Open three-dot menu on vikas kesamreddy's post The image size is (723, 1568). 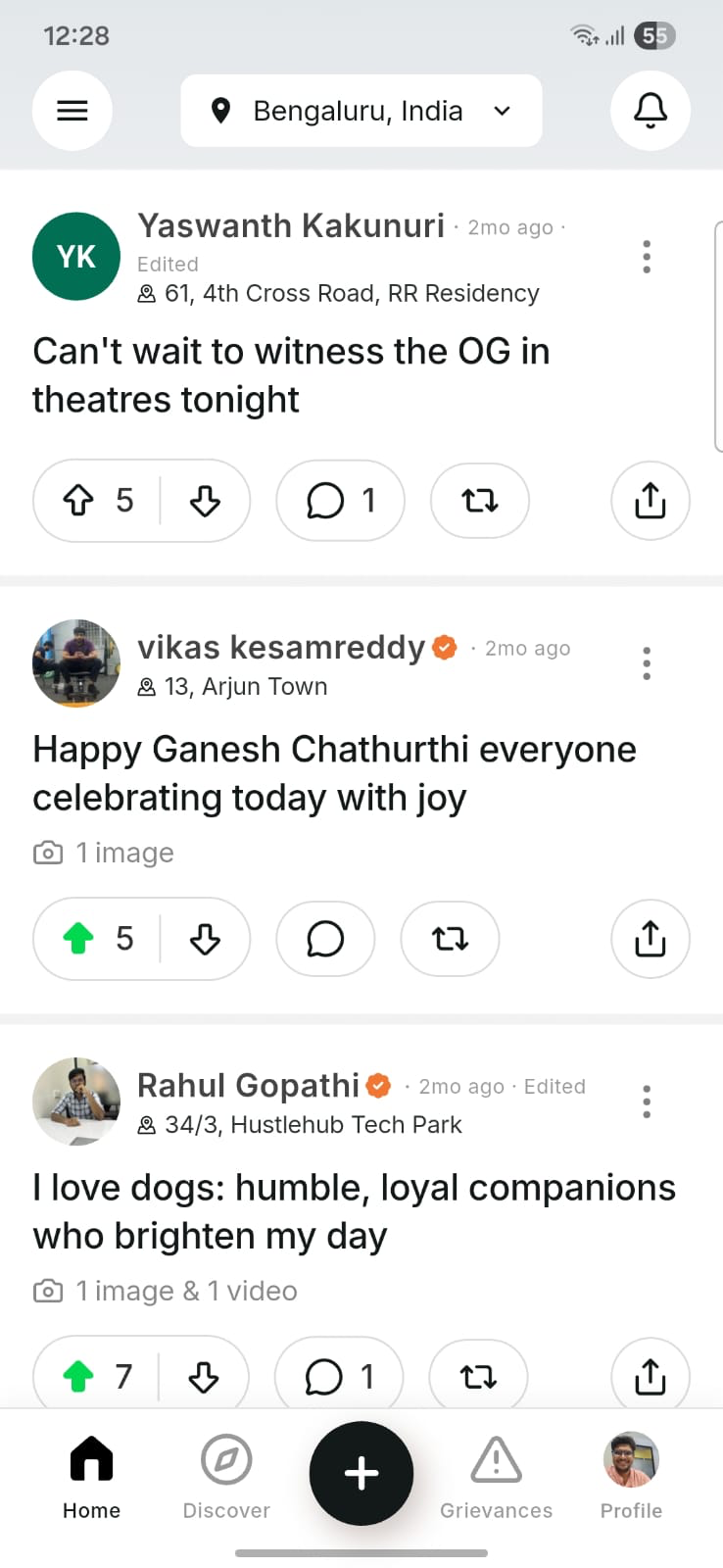[647, 663]
